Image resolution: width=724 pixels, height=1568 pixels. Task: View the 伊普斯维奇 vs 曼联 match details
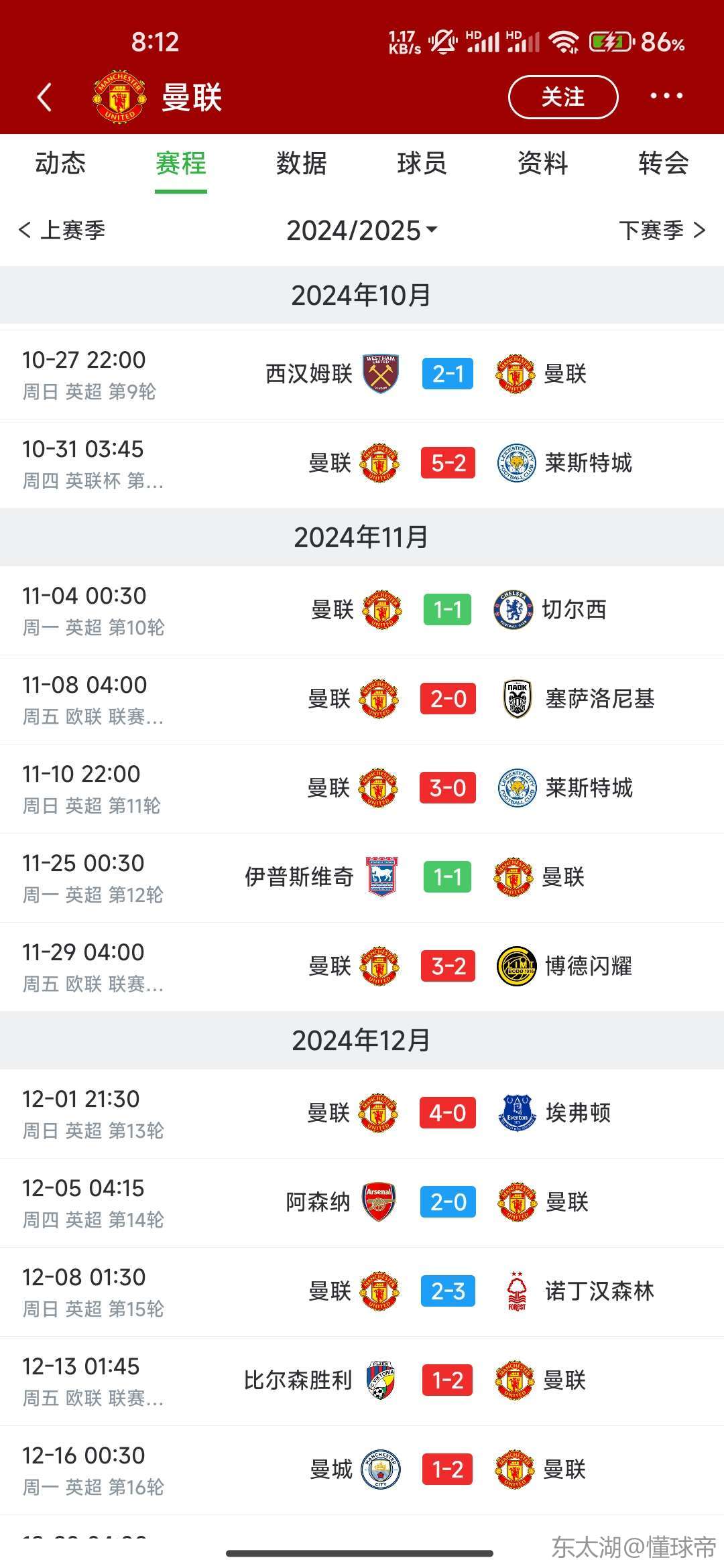pos(362,878)
